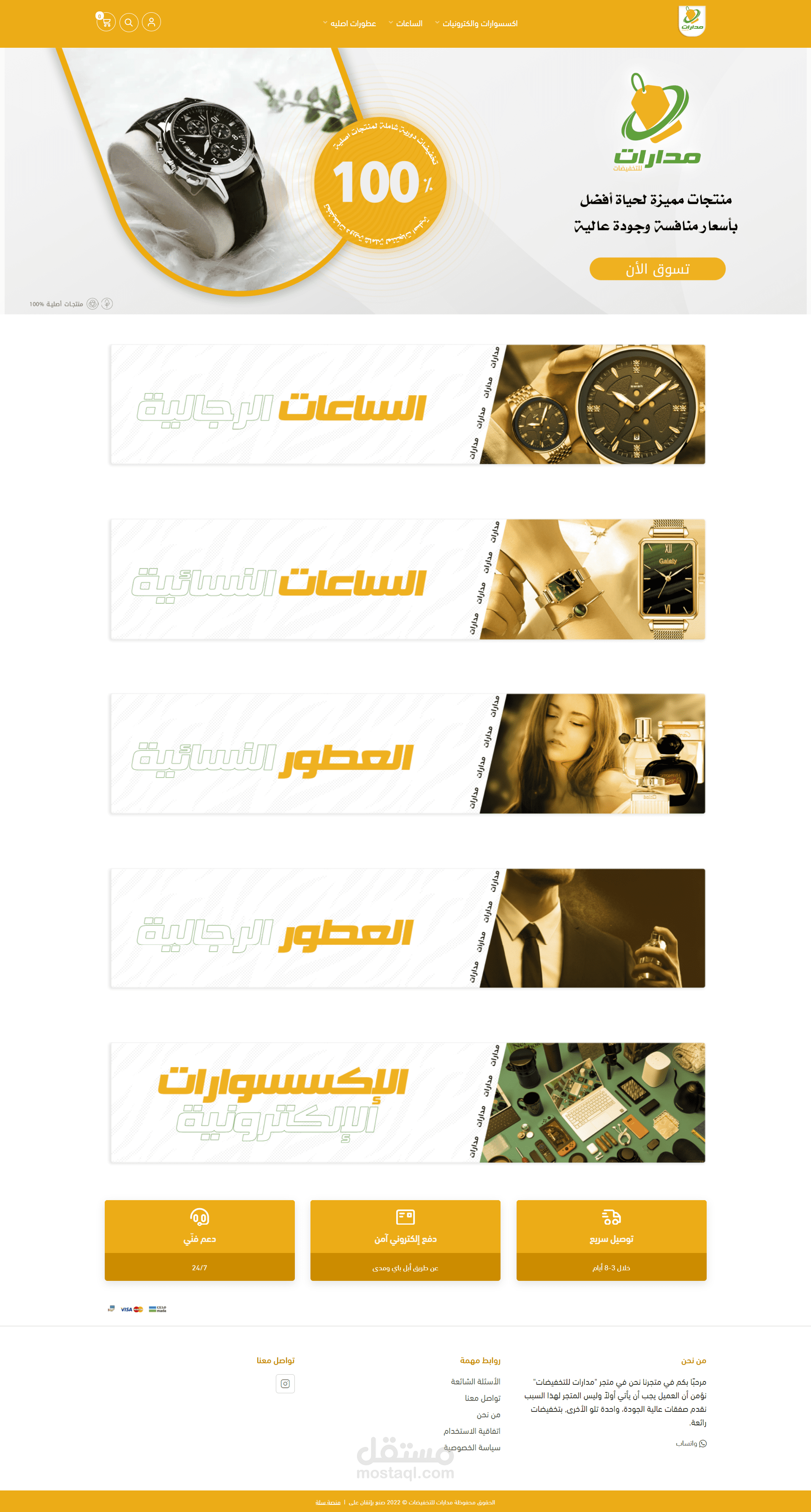The width and height of the screenshot is (811, 1512).
Task: Tap the تسوق الأن button
Action: [x=657, y=269]
